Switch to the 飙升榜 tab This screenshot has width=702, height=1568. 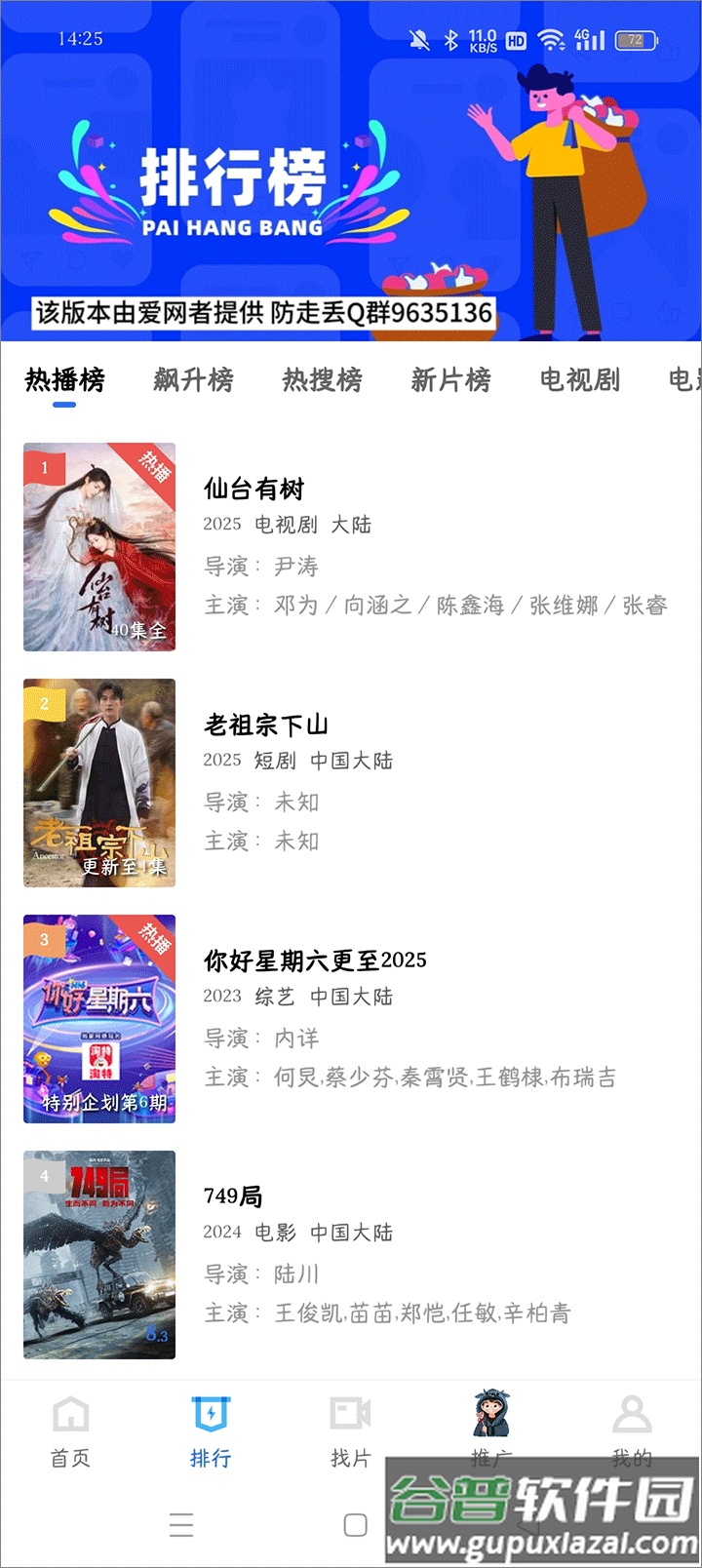[x=193, y=379]
